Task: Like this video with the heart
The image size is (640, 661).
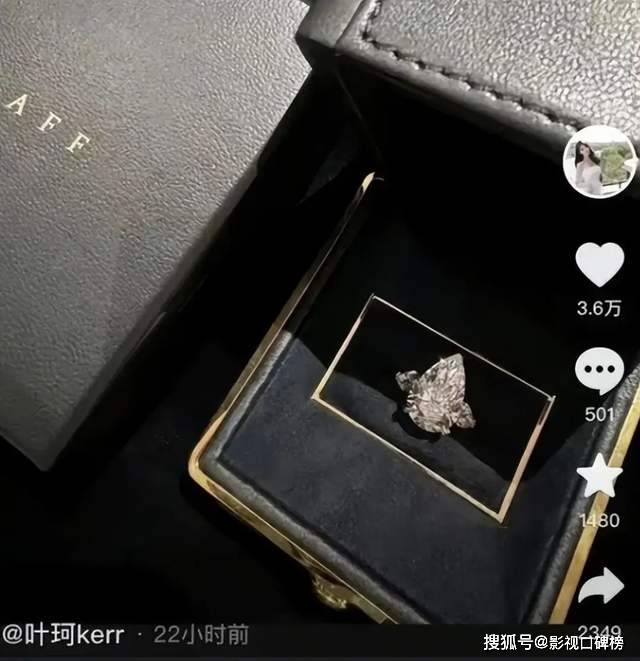Action: tap(600, 263)
